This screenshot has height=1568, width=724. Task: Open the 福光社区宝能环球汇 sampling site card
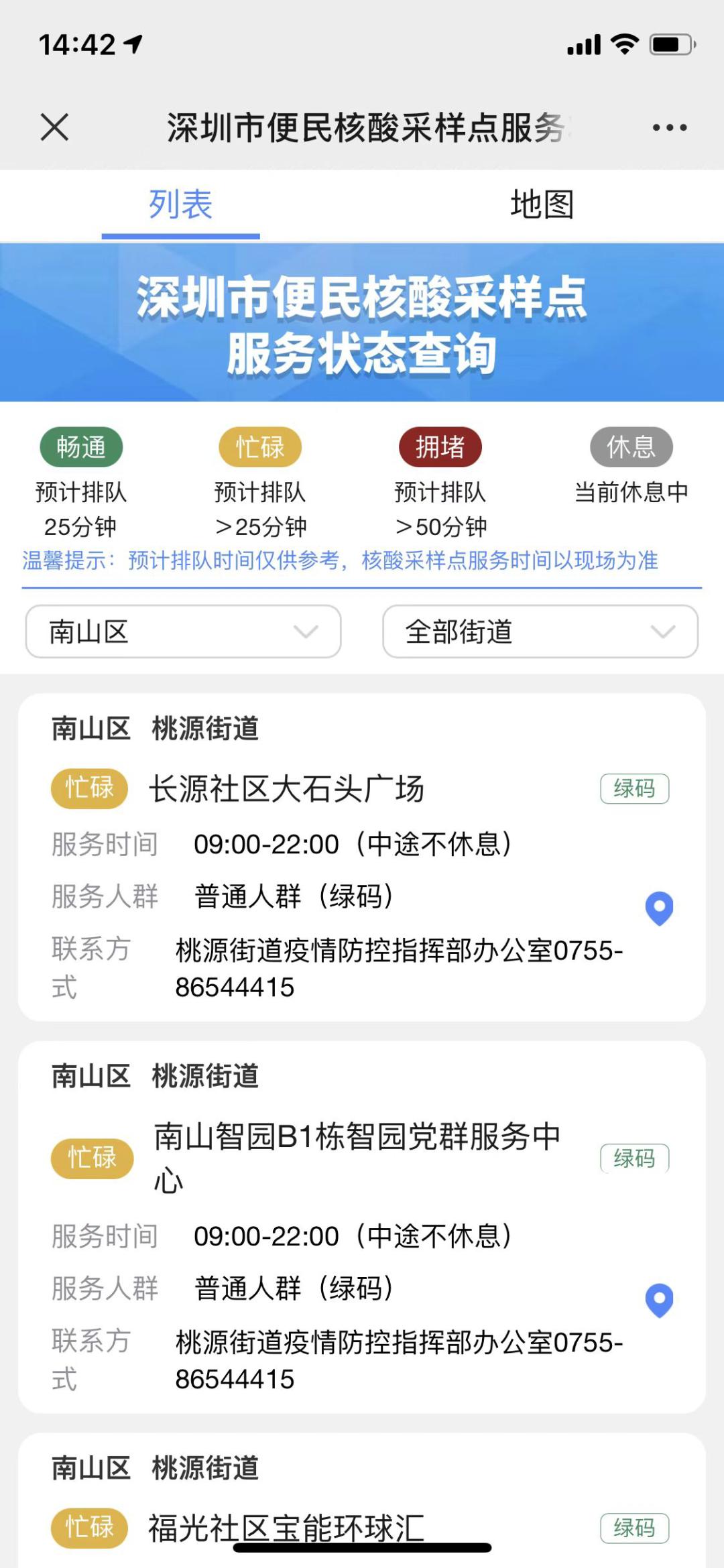[286, 1527]
